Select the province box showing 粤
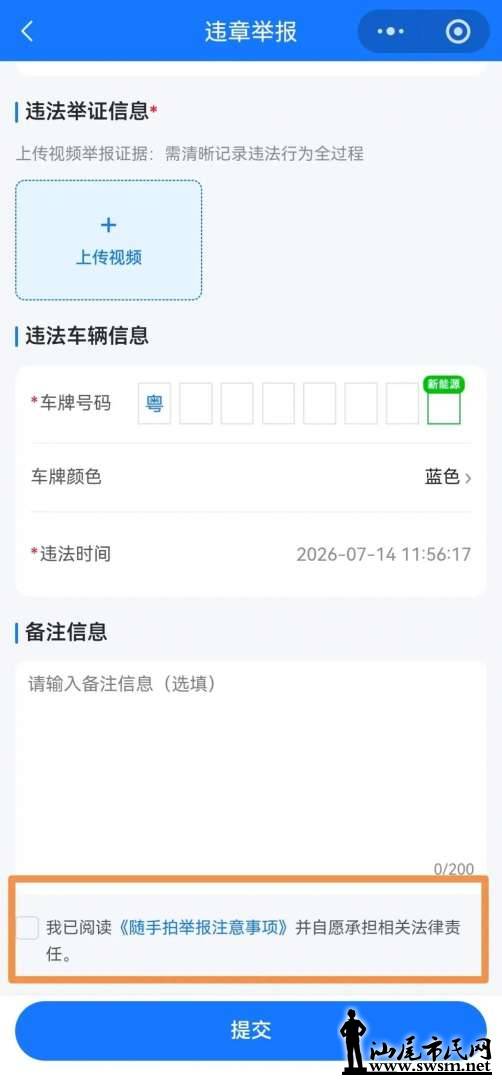 pyautogui.click(x=154, y=404)
